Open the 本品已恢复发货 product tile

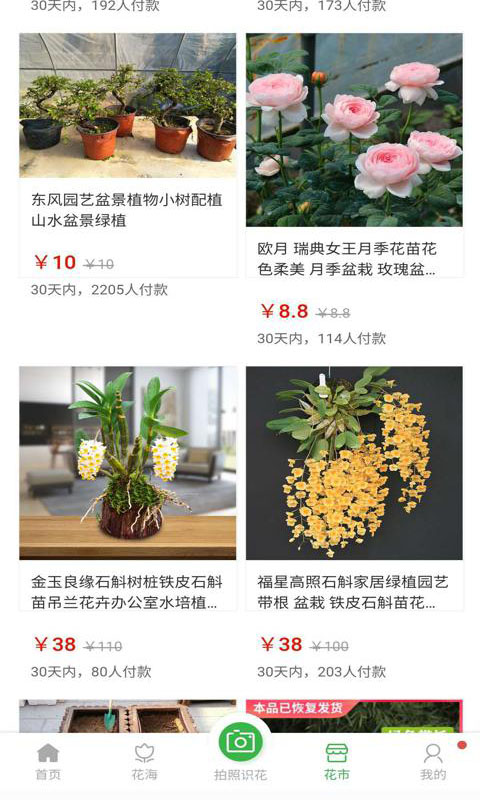(x=354, y=716)
